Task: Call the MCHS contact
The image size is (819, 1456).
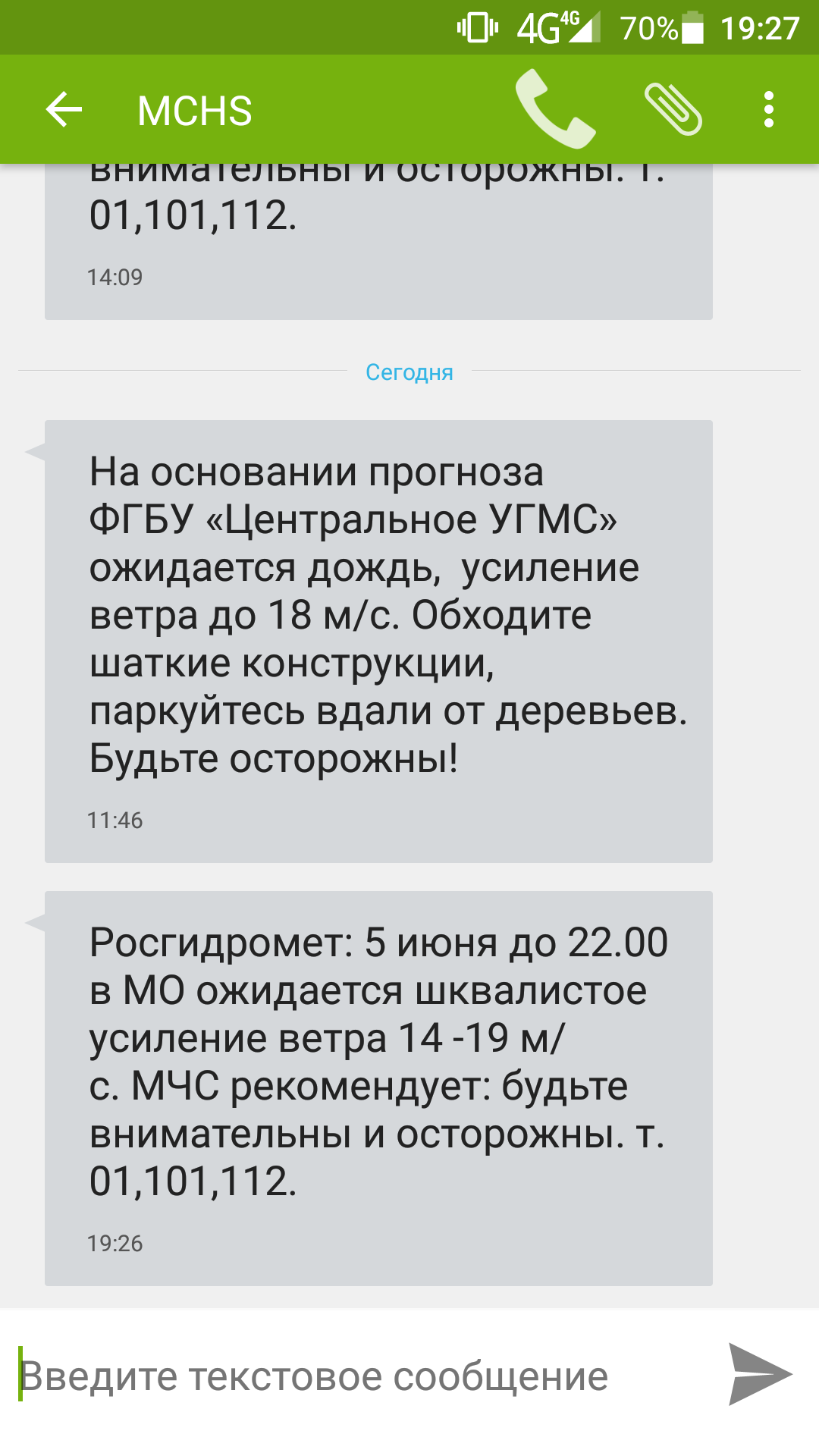Action: click(555, 109)
